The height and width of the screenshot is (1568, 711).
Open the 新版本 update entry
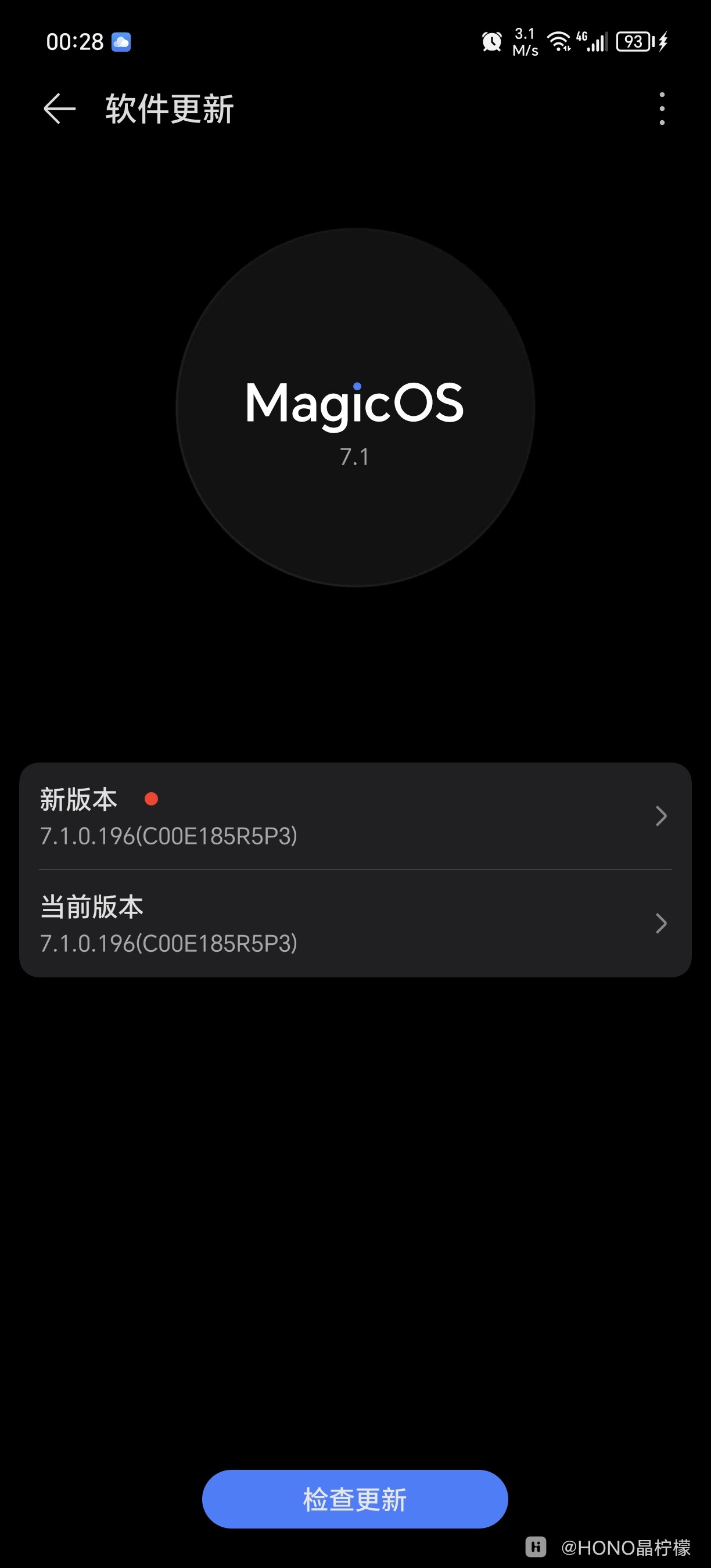pos(355,817)
